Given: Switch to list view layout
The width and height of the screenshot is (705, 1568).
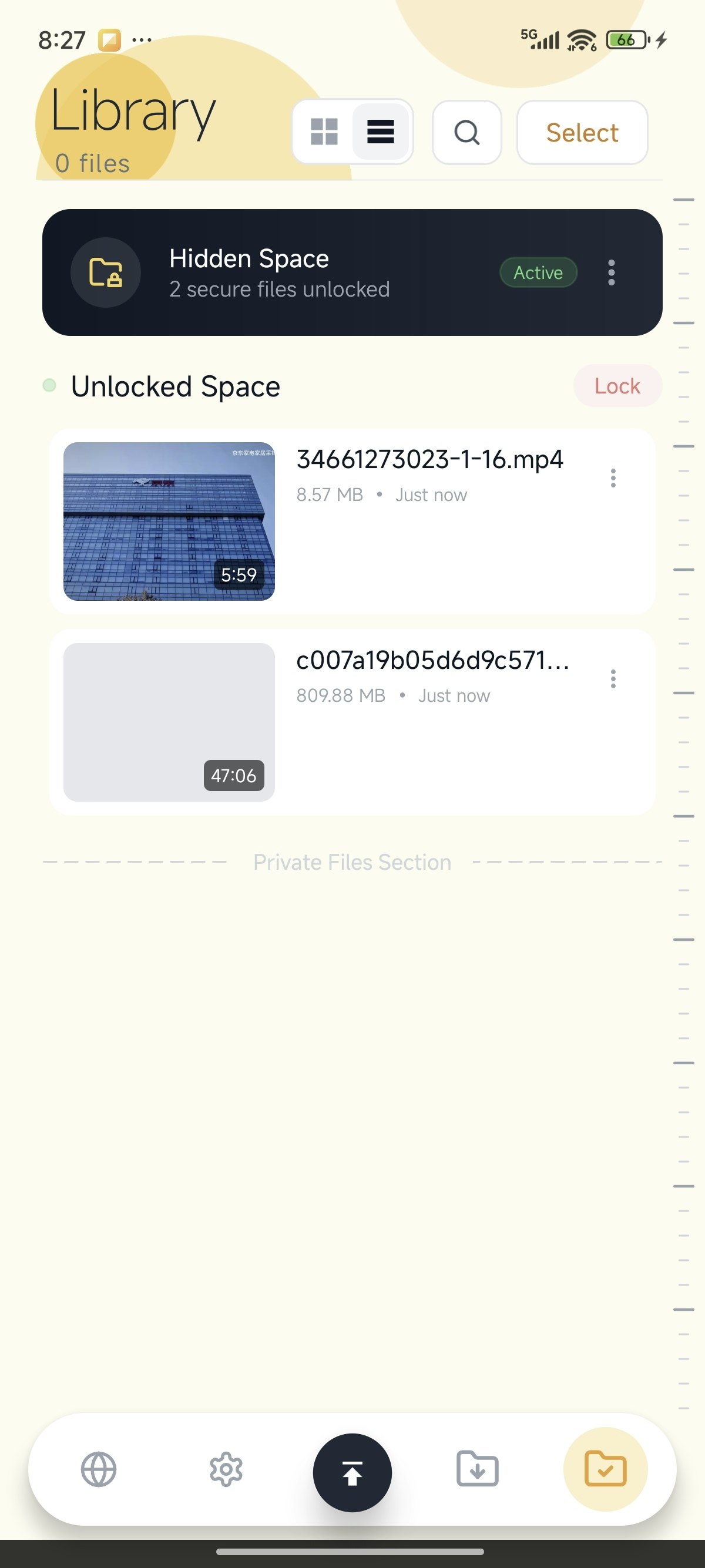Looking at the screenshot, I should tap(380, 132).
